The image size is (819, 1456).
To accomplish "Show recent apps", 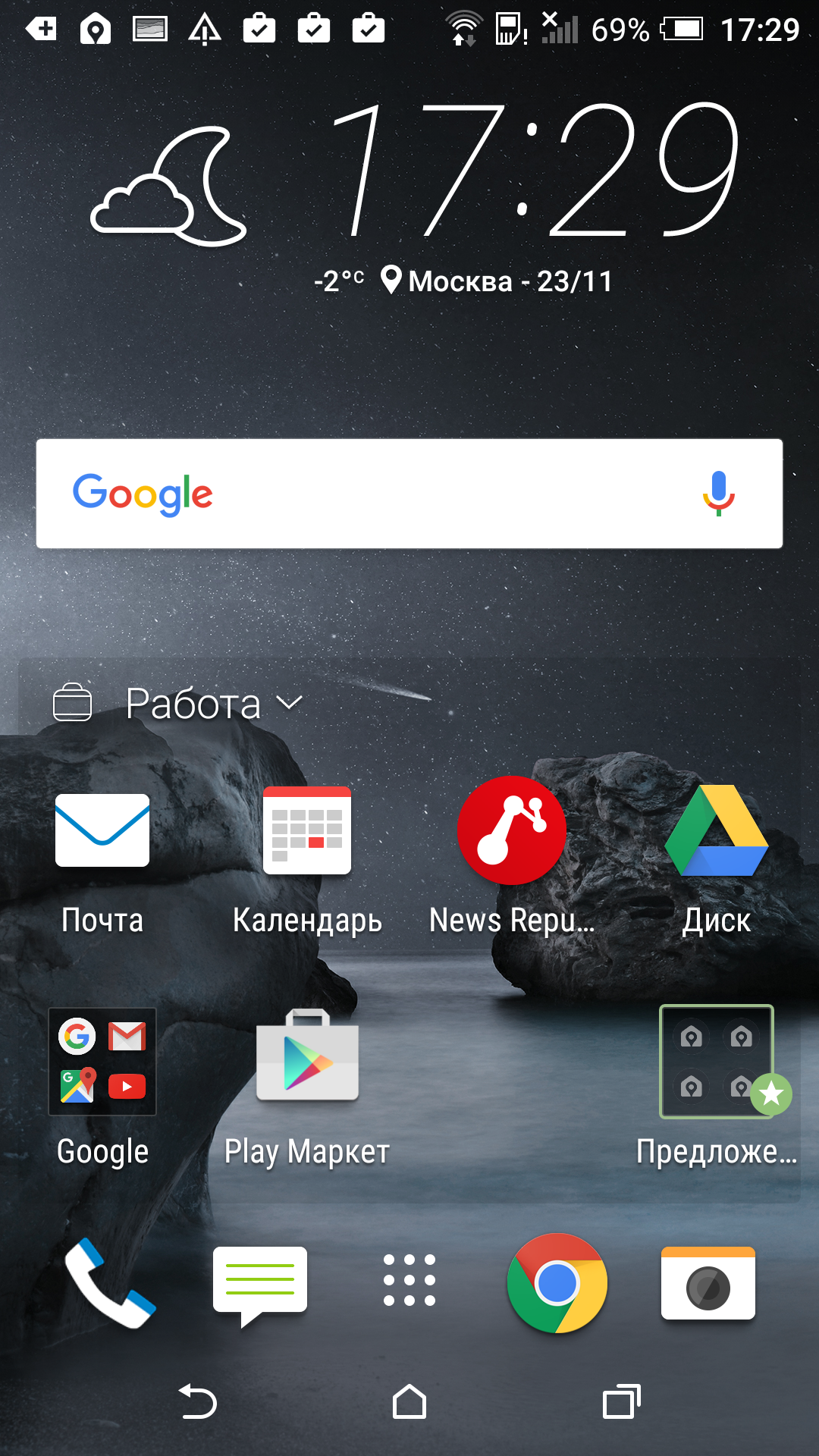I will pyautogui.click(x=622, y=1401).
